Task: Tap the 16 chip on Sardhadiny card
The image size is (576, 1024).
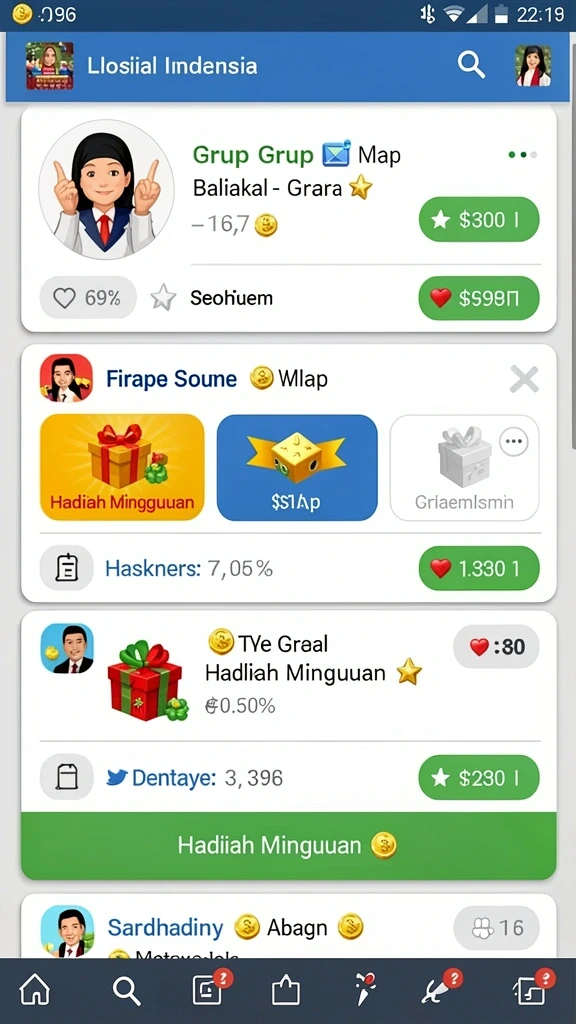Action: point(496,927)
